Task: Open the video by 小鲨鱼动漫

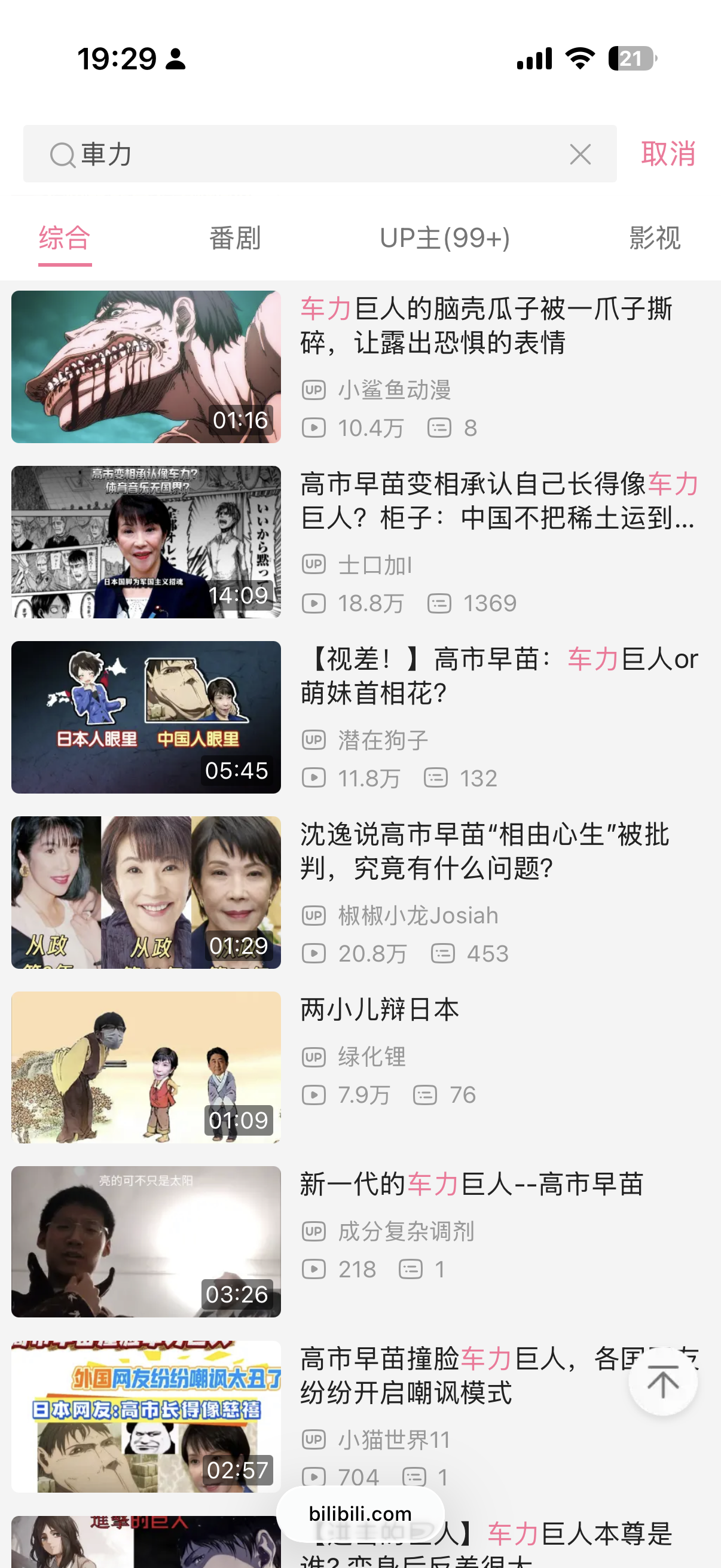Action: point(486,326)
